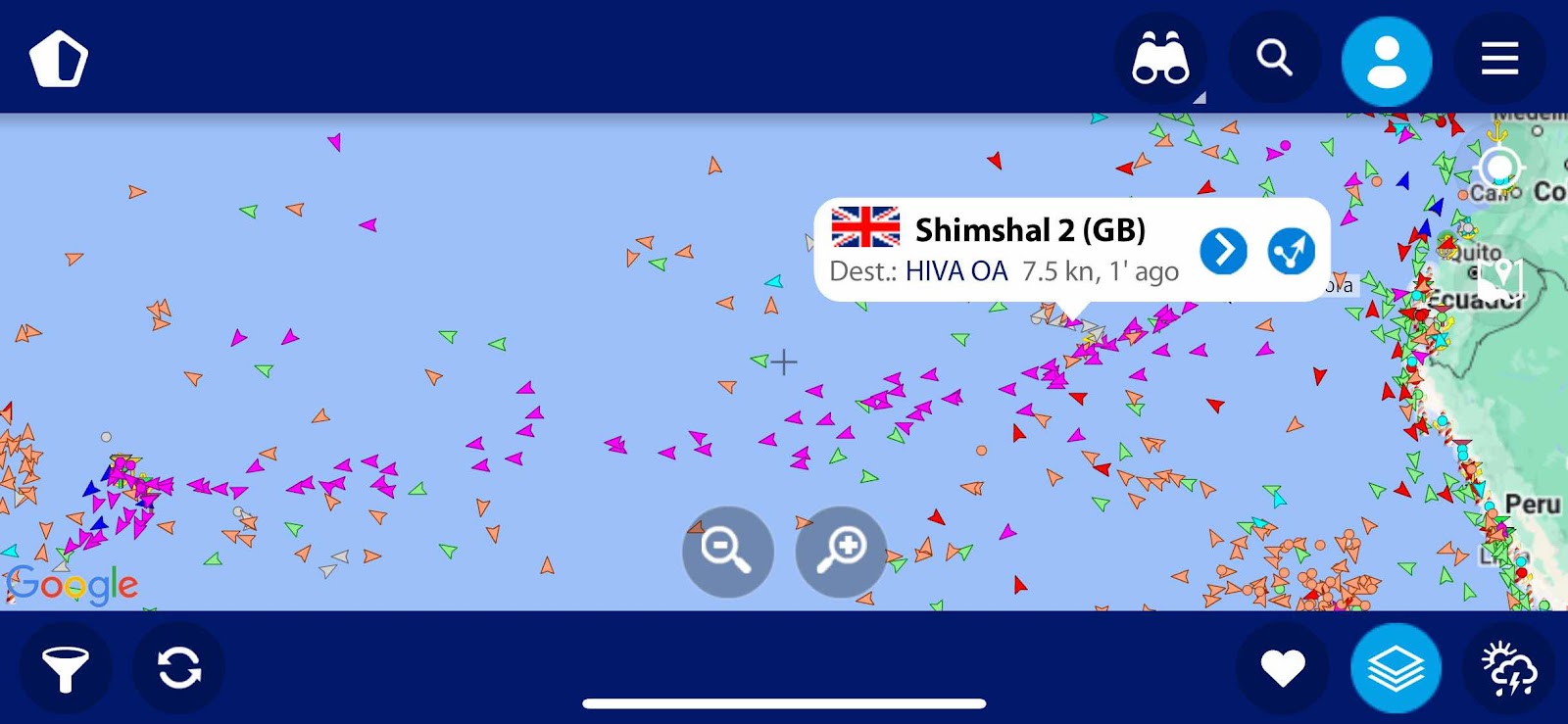1568x724 pixels.
Task: Show the track route for Shimshal 2
Action: (1292, 251)
